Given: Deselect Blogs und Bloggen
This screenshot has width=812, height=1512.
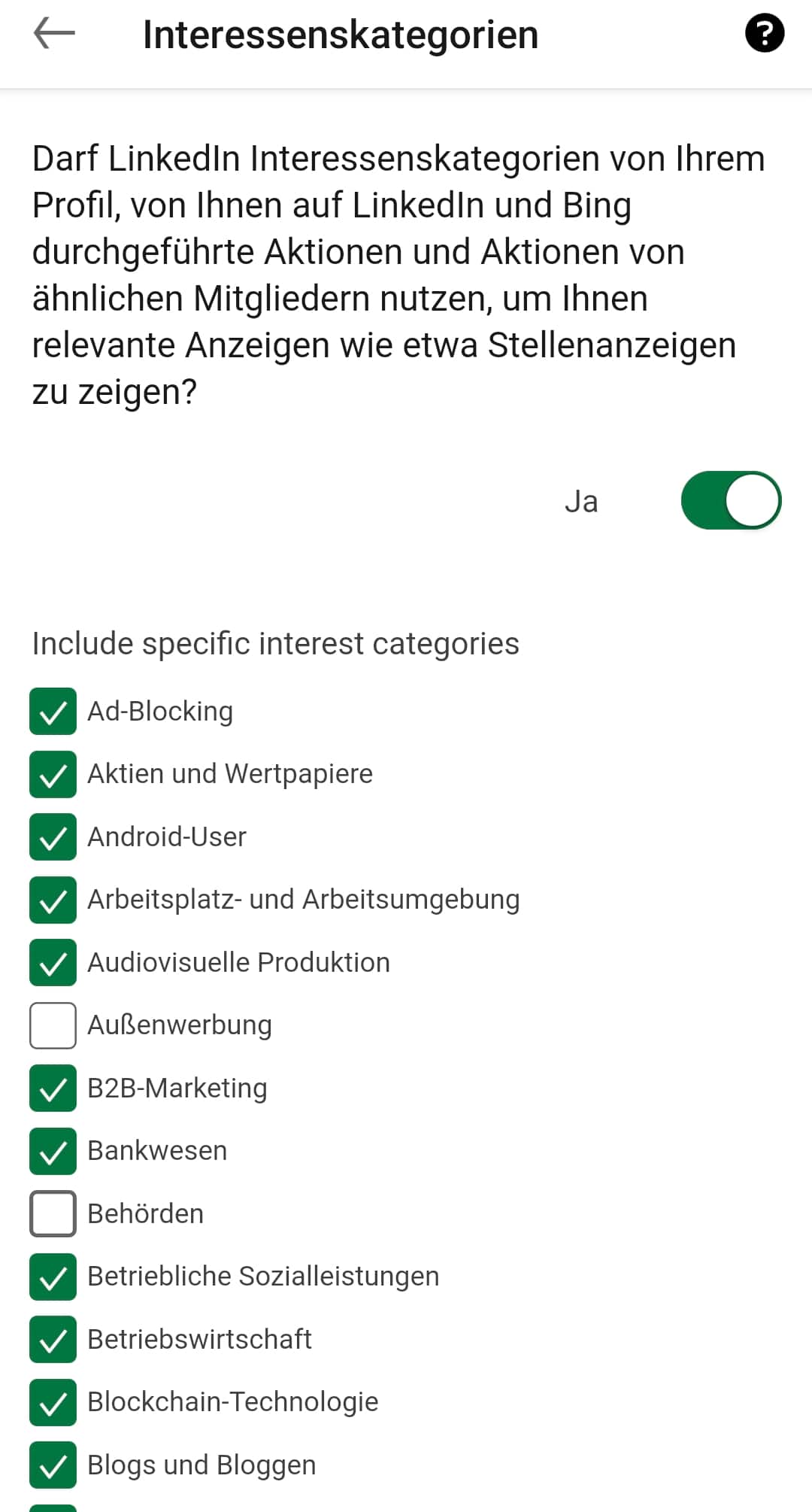Looking at the screenshot, I should pos(53,1465).
